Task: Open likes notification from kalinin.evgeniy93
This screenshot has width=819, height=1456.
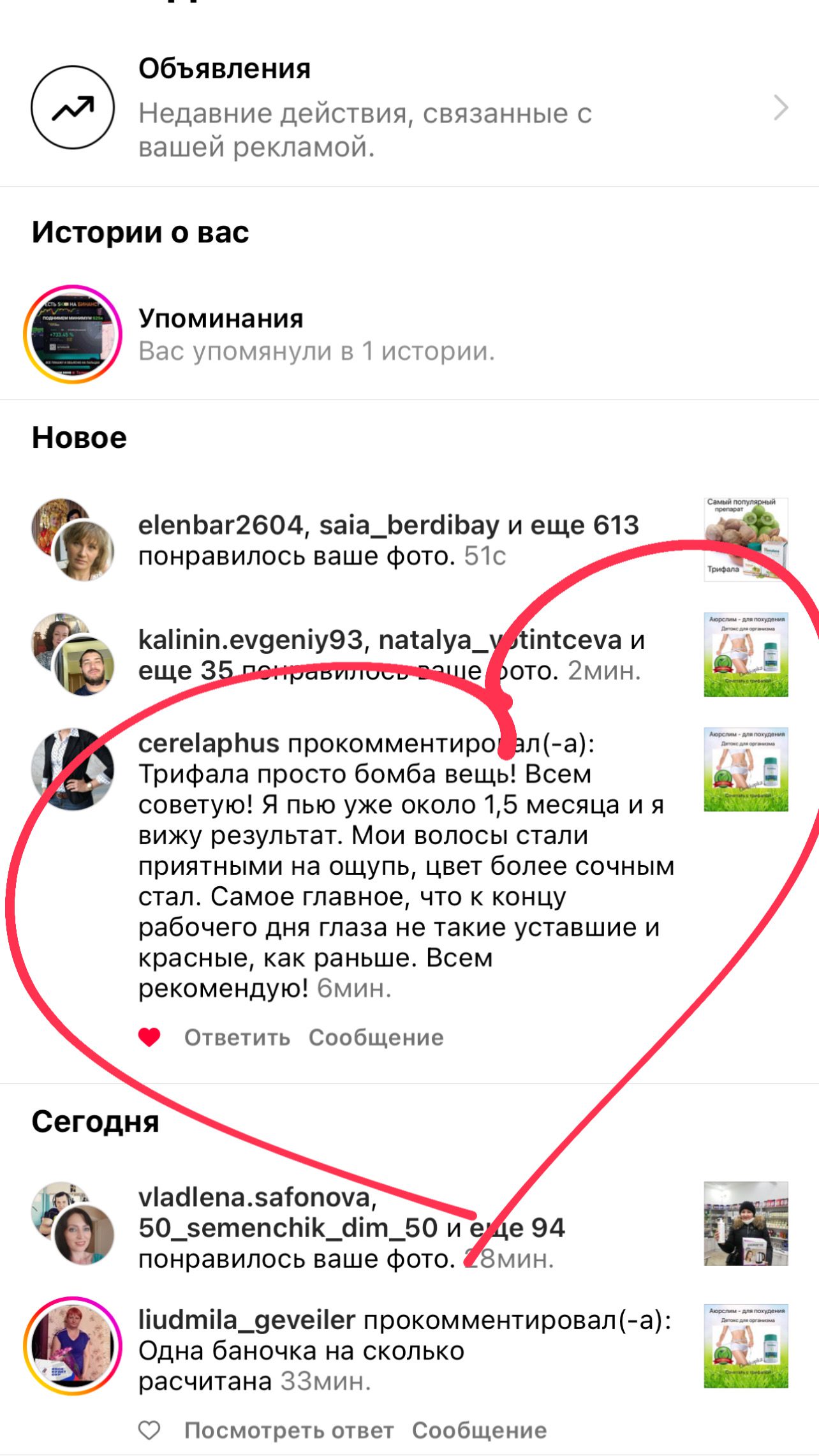Action: tap(389, 655)
